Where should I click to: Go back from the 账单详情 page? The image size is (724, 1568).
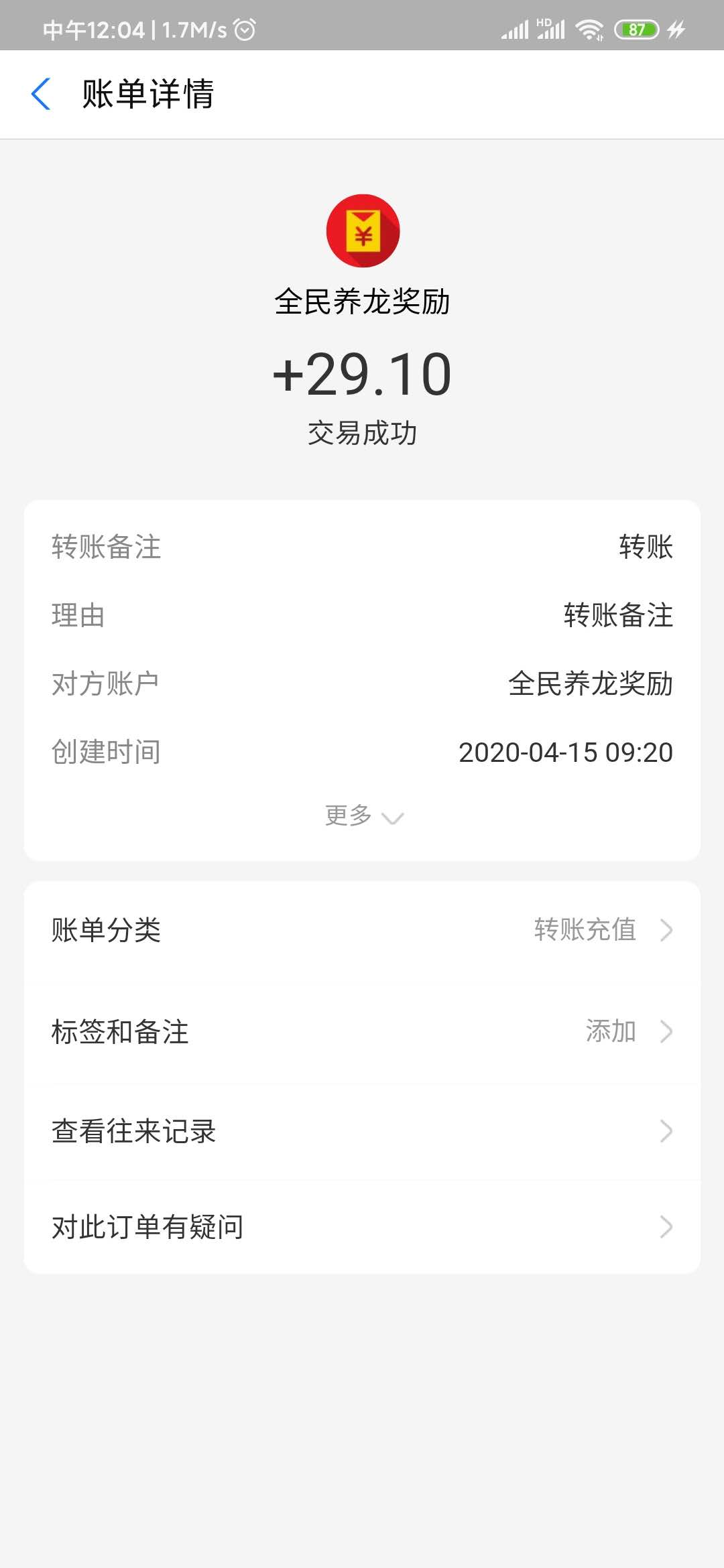[42, 94]
